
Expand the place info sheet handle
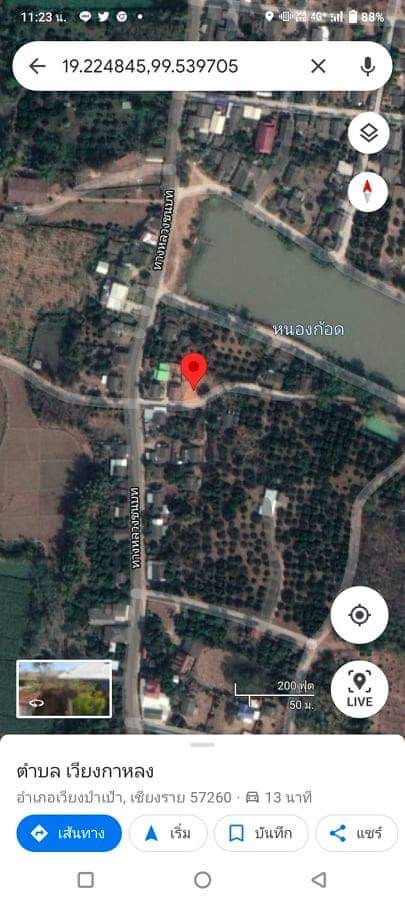(x=202, y=745)
